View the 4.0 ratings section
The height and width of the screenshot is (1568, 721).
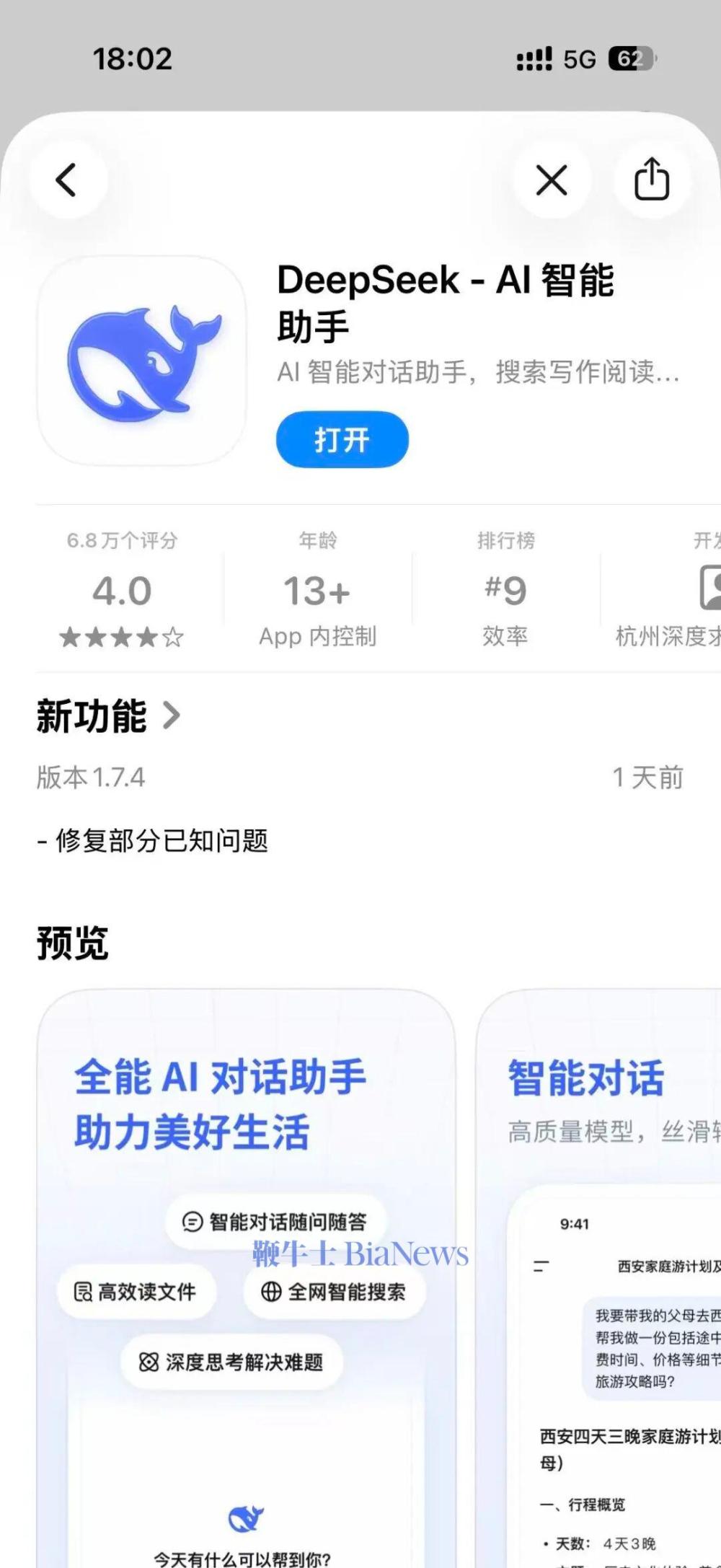tap(122, 591)
